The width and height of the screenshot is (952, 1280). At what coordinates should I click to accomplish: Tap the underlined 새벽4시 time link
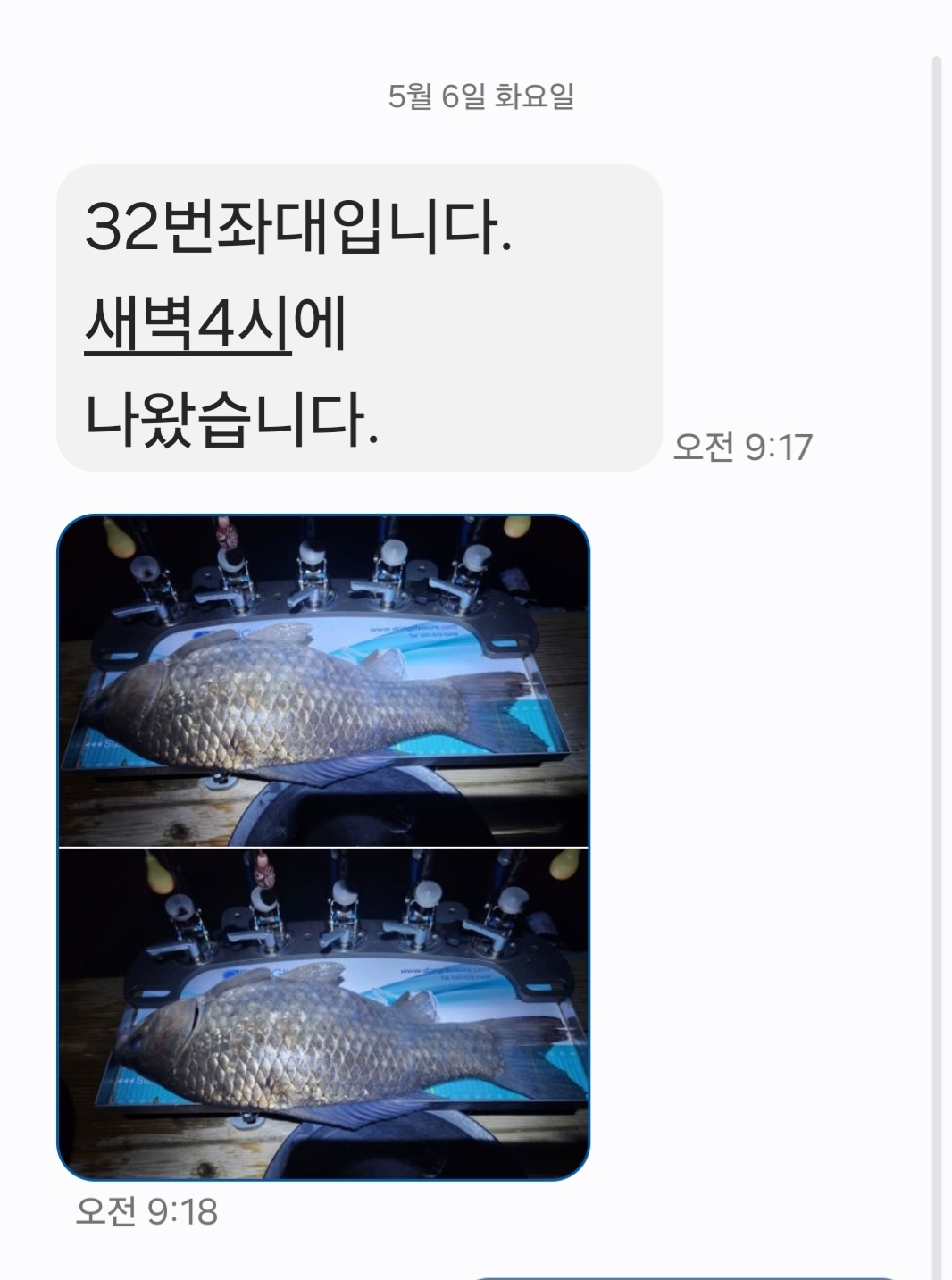click(x=188, y=328)
